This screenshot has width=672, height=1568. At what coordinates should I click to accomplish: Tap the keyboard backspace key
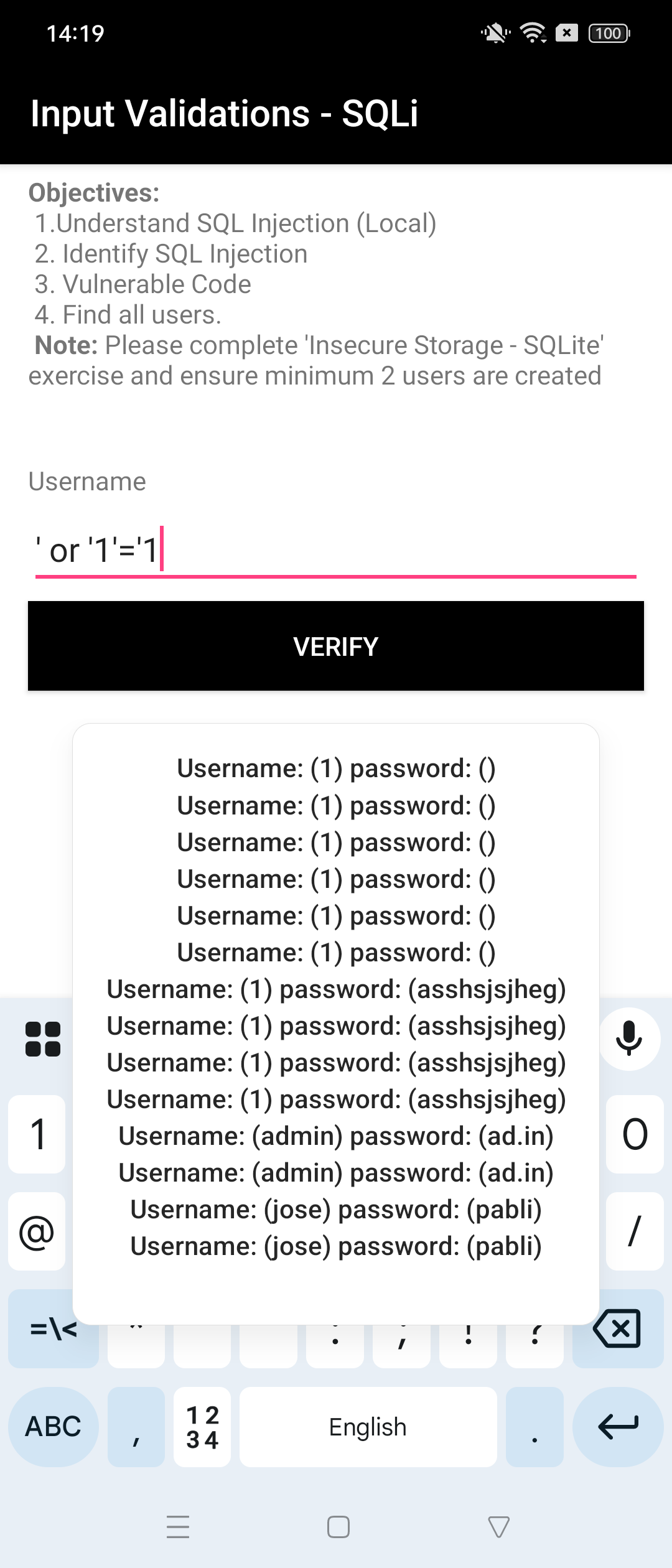coord(617,1328)
